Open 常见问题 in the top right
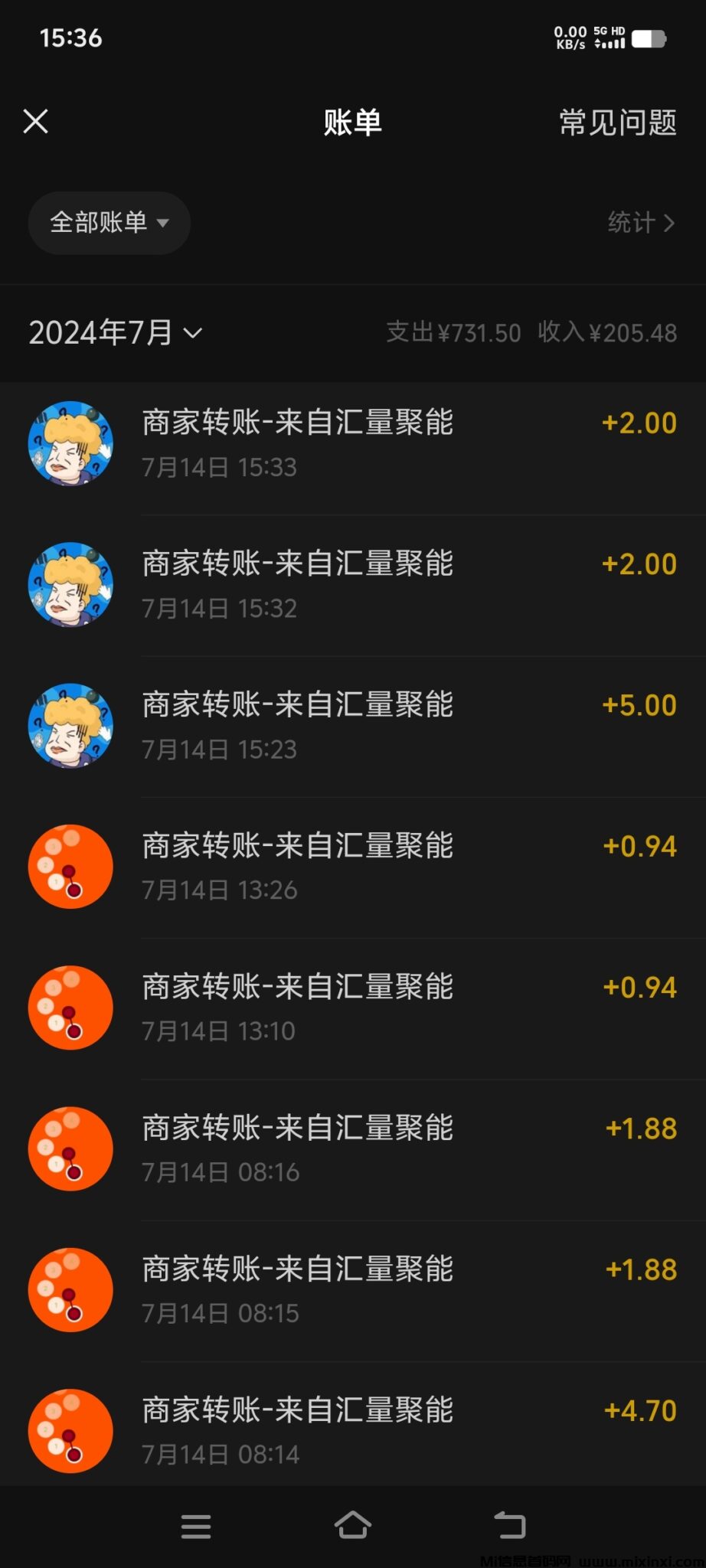Viewport: 706px width, 1568px height. pos(616,122)
